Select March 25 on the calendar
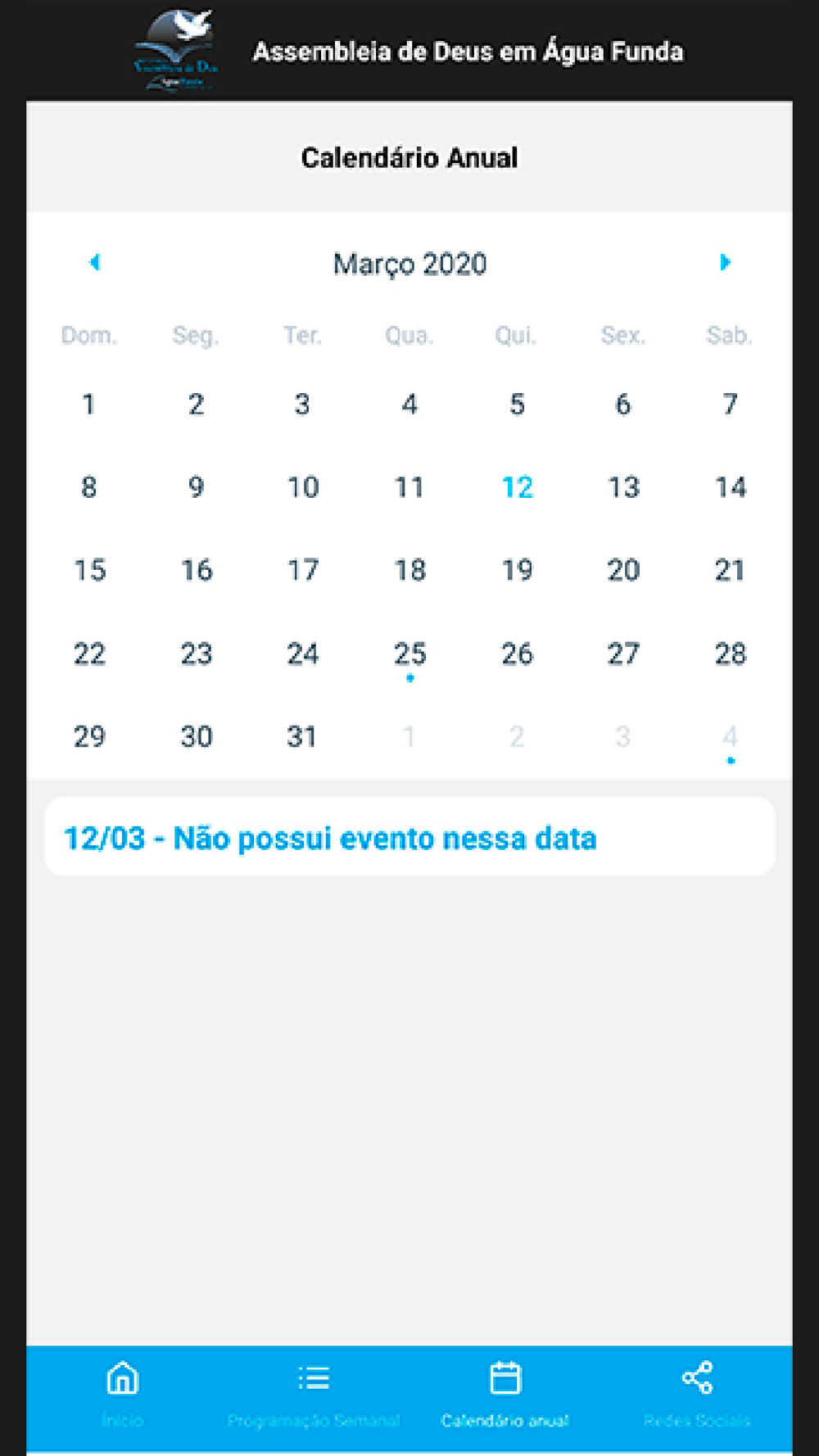The height and width of the screenshot is (1456, 819). point(409,654)
